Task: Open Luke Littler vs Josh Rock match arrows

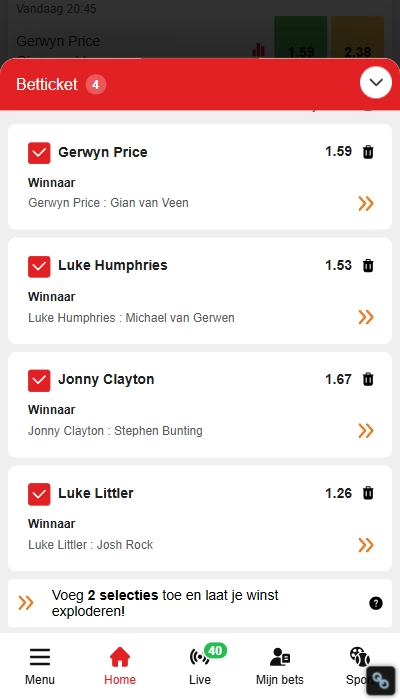Action: point(366,545)
